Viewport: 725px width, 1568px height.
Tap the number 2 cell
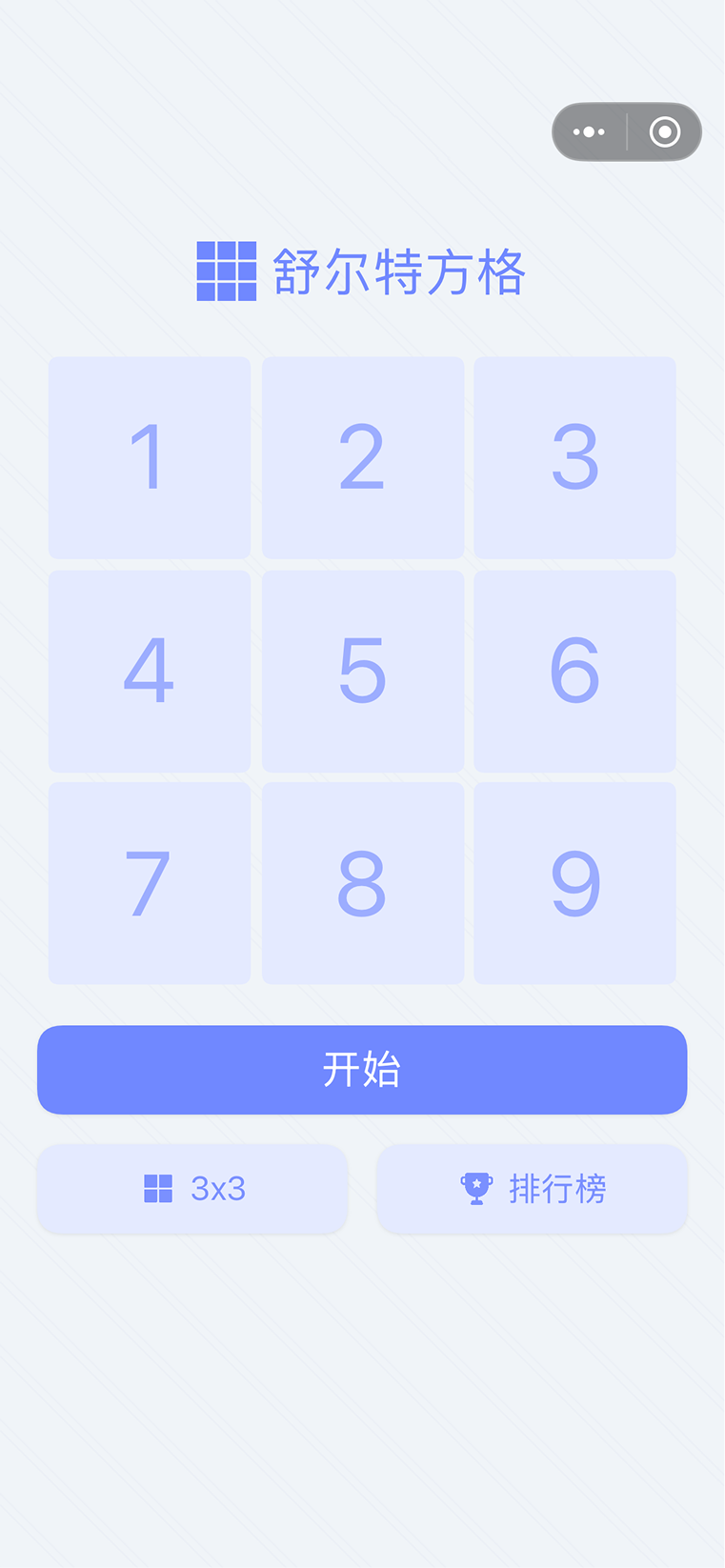pos(362,457)
